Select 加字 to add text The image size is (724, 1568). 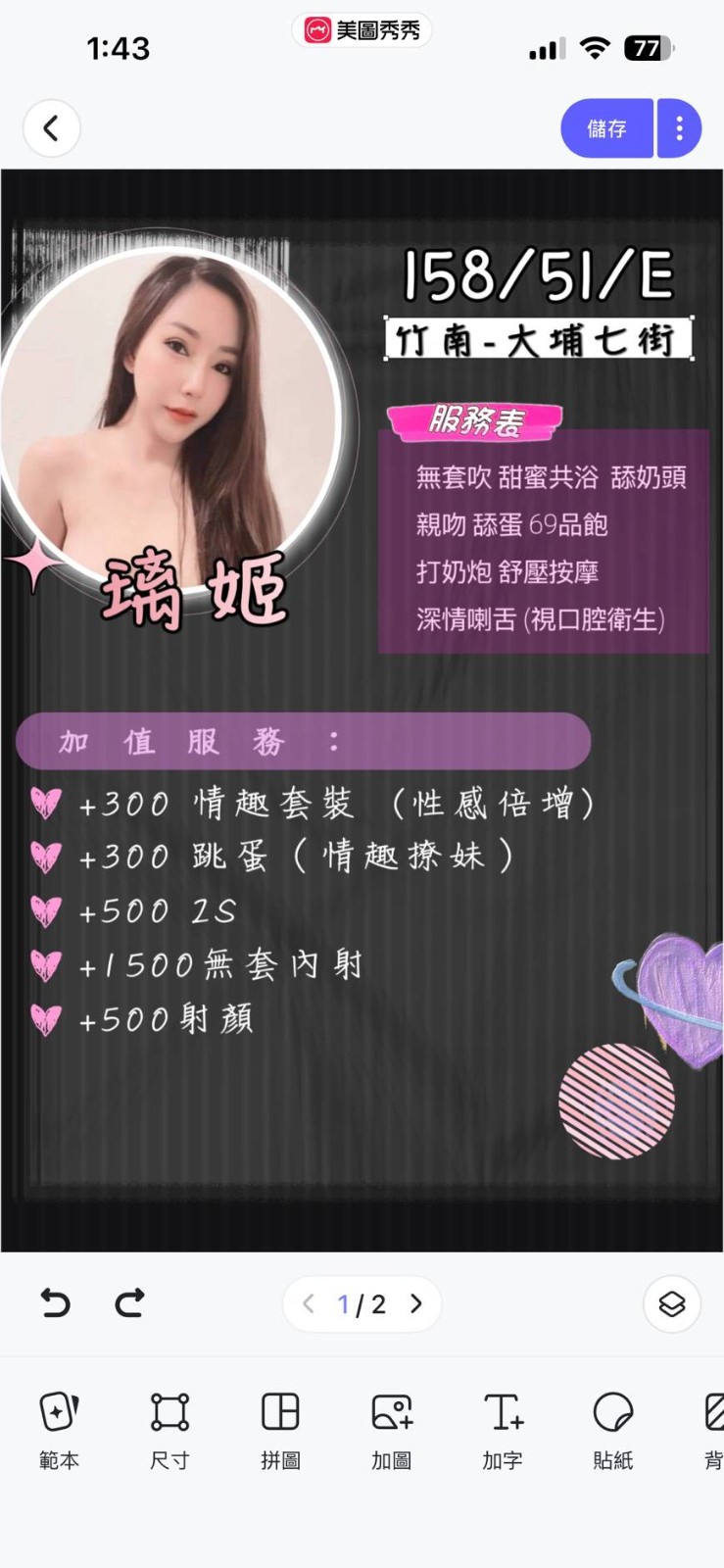(503, 1429)
